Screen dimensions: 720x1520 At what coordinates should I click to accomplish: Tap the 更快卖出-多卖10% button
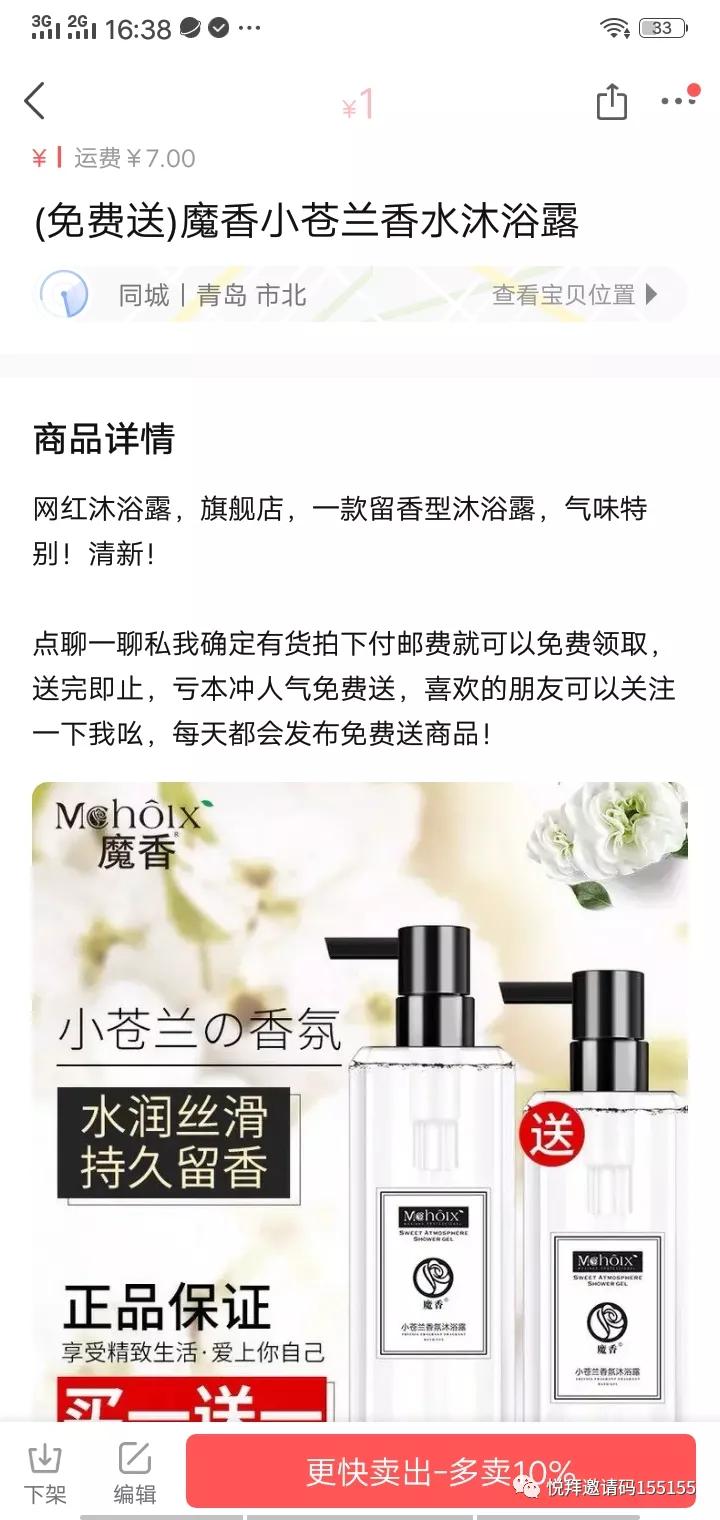[440, 1470]
